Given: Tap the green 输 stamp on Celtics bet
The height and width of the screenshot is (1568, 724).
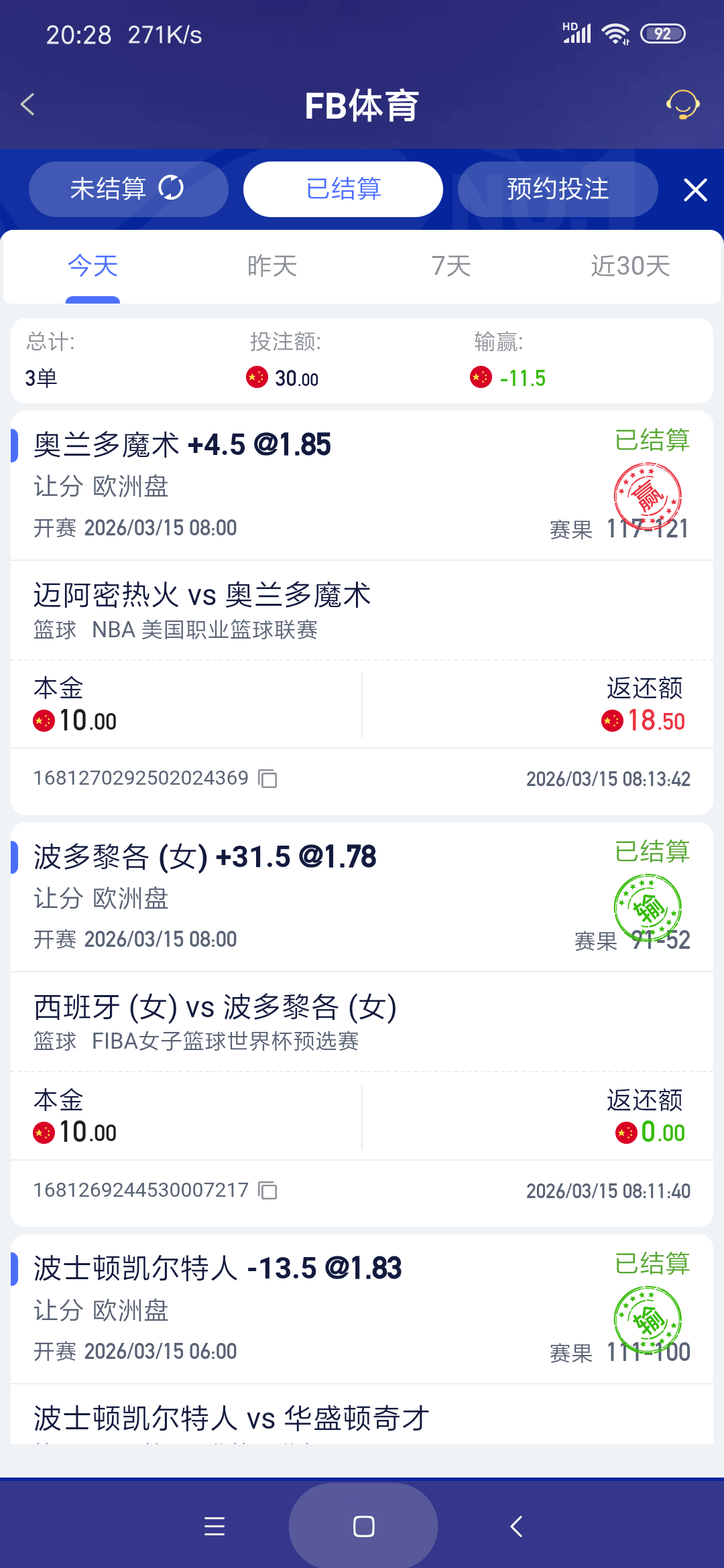Looking at the screenshot, I should [x=647, y=1319].
